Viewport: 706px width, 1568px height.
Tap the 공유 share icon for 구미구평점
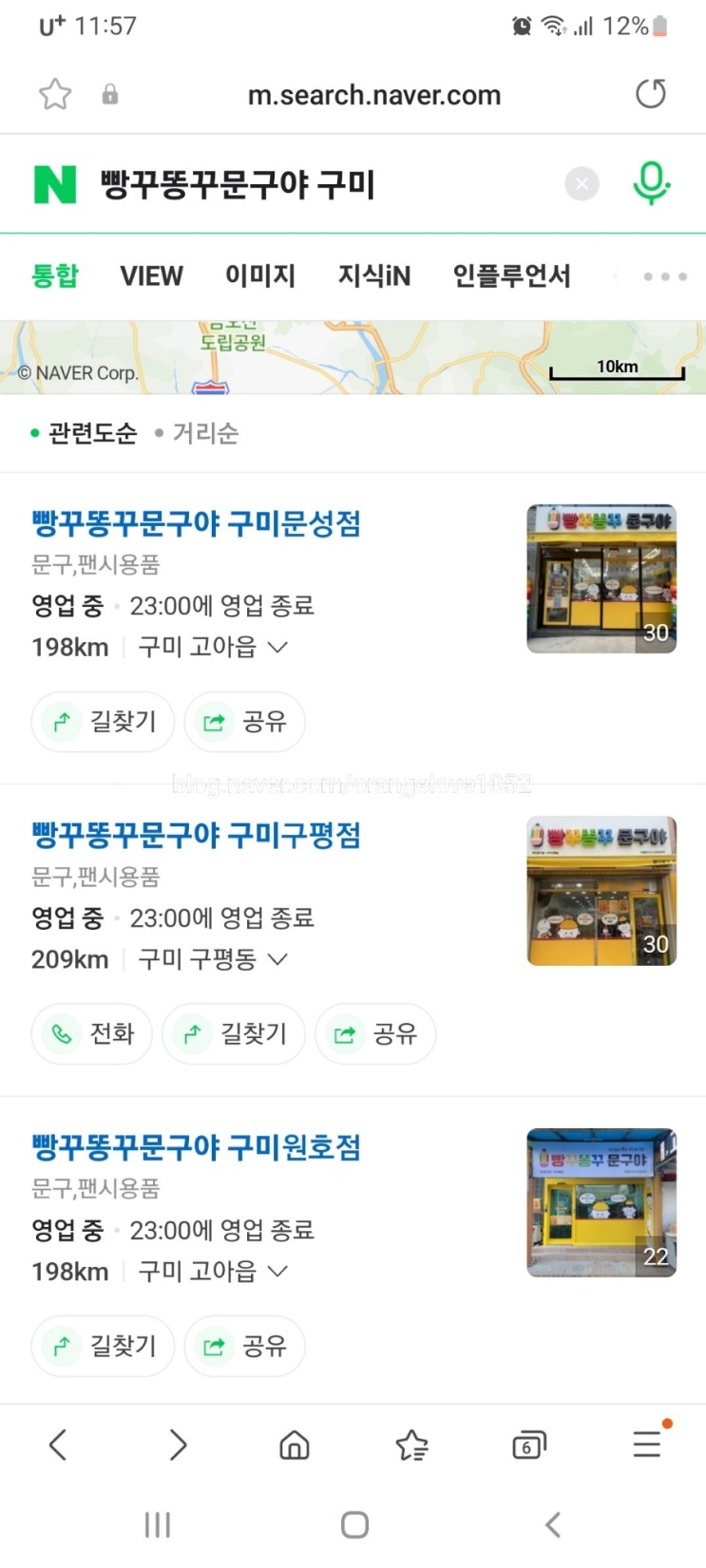pos(375,1034)
